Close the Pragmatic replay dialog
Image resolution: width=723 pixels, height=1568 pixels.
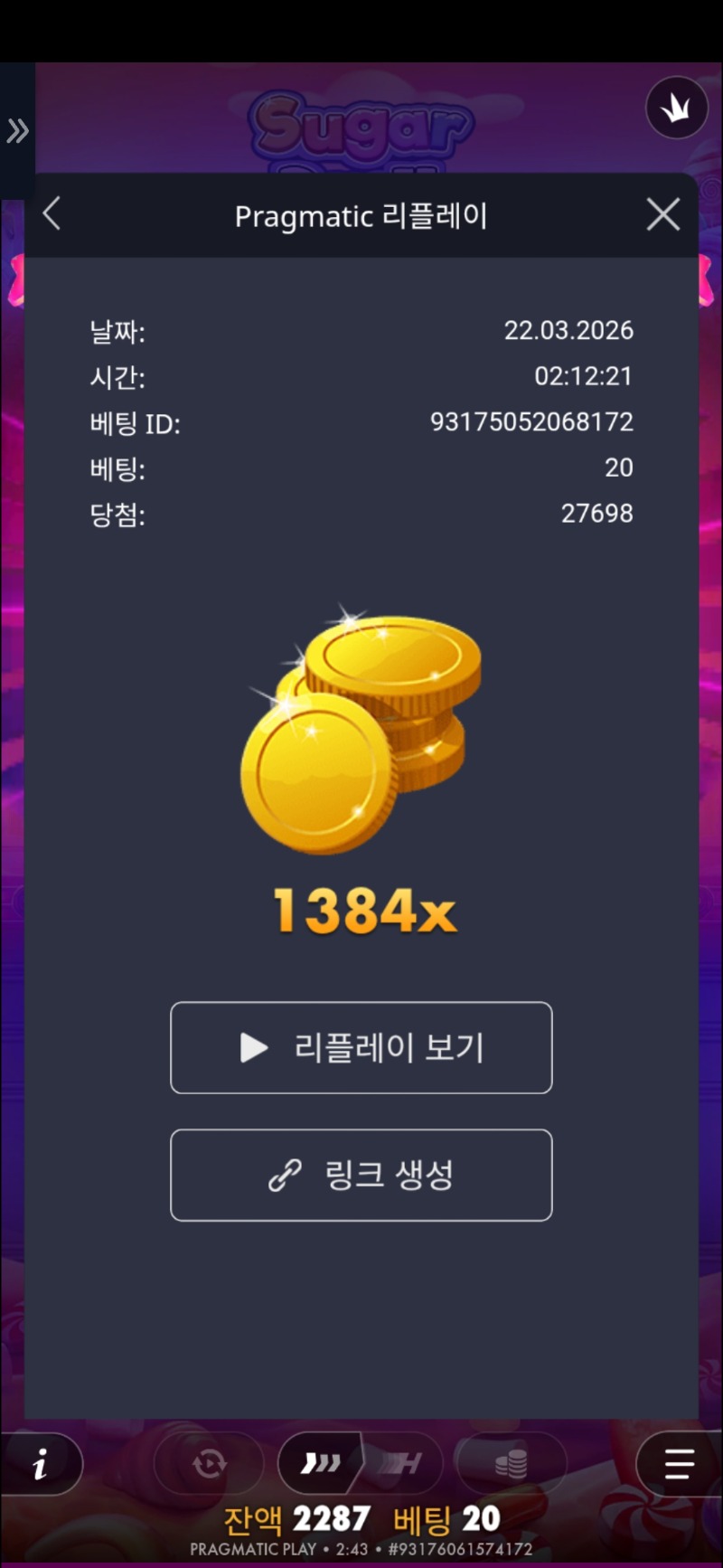(x=663, y=214)
